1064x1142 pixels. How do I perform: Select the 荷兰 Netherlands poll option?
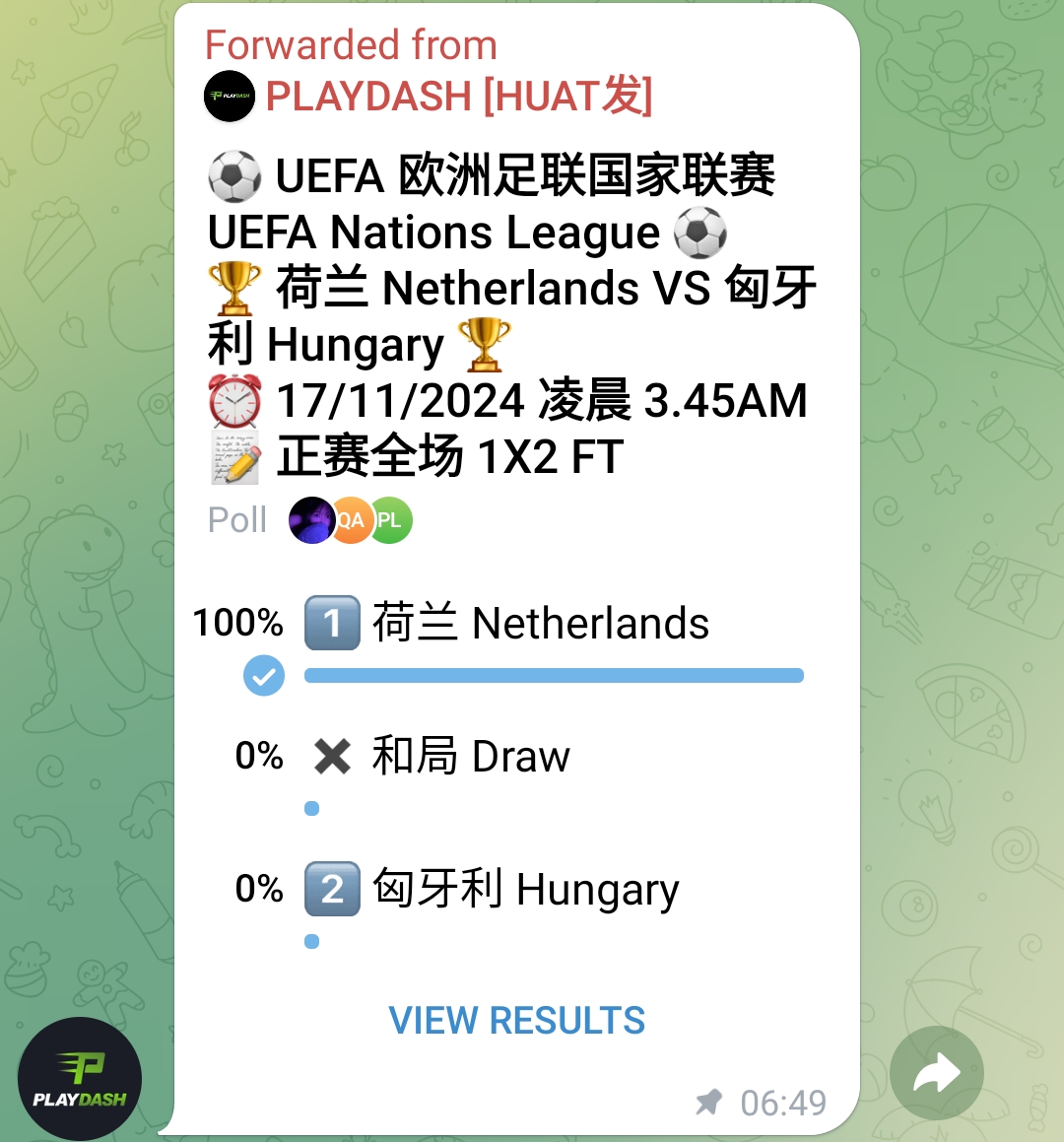pyautogui.click(x=540, y=624)
